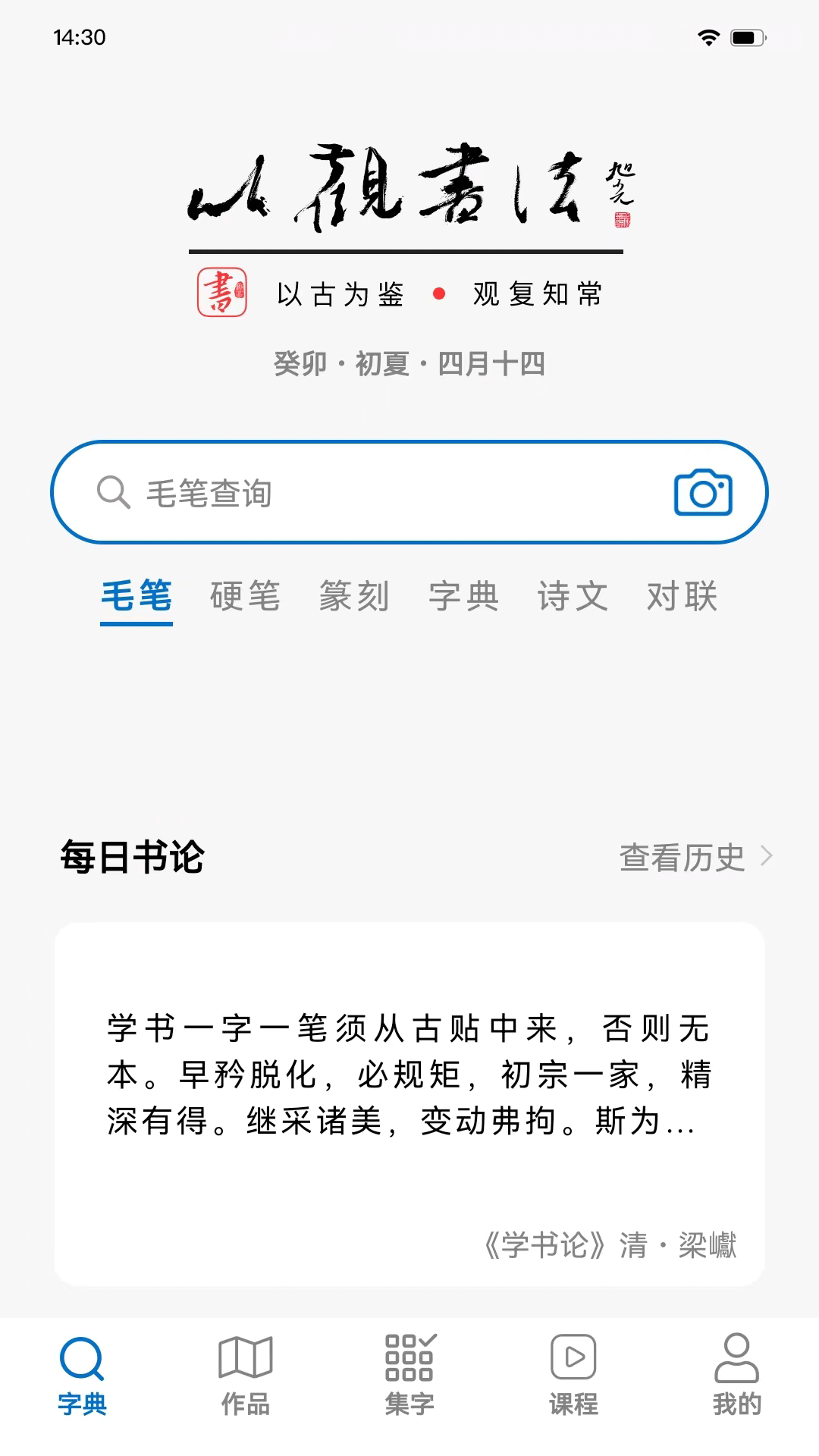Open the camera search feature
Image resolution: width=819 pixels, height=1456 pixels.
click(704, 491)
